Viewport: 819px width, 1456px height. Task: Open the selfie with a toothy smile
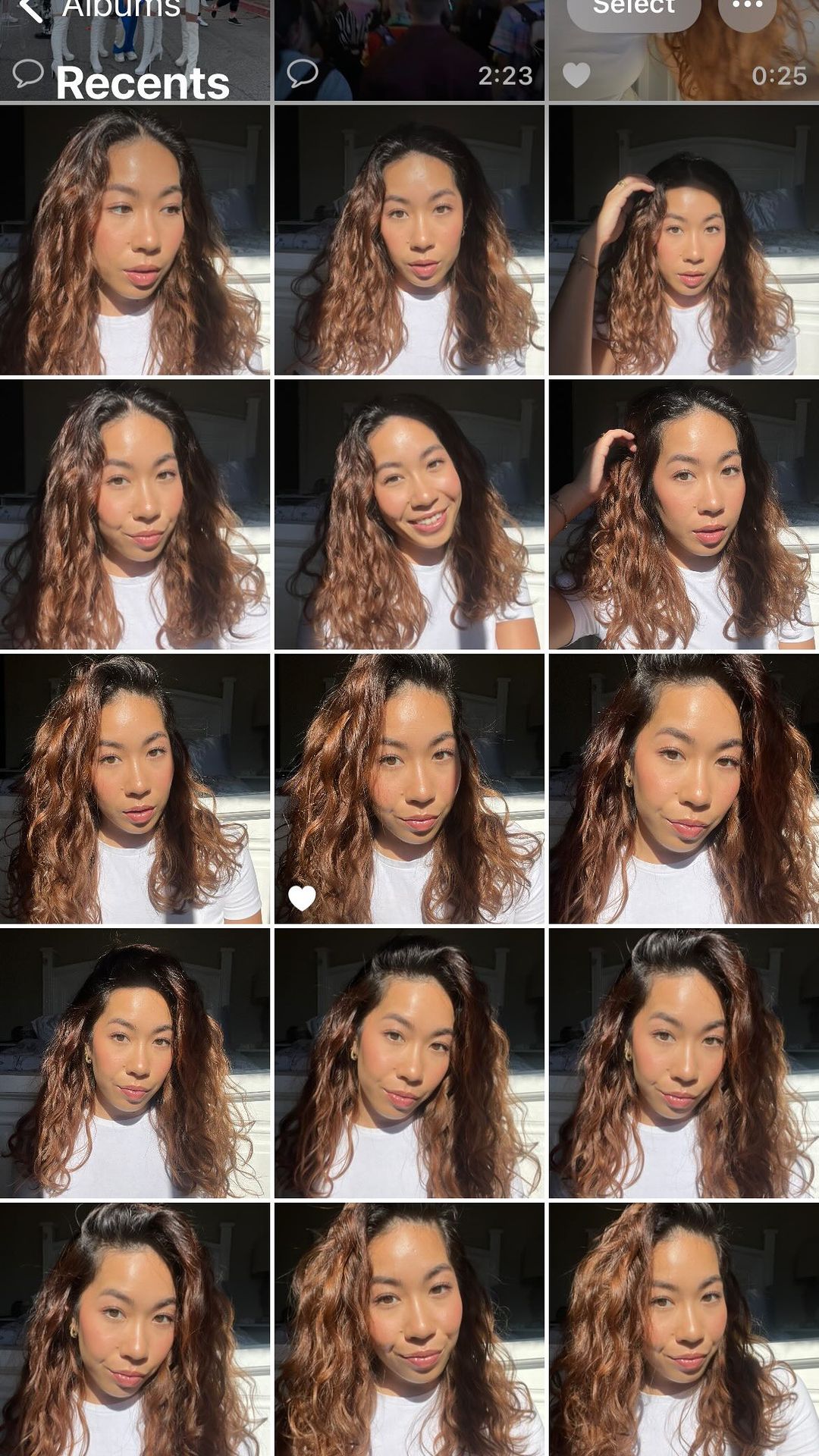409,515
